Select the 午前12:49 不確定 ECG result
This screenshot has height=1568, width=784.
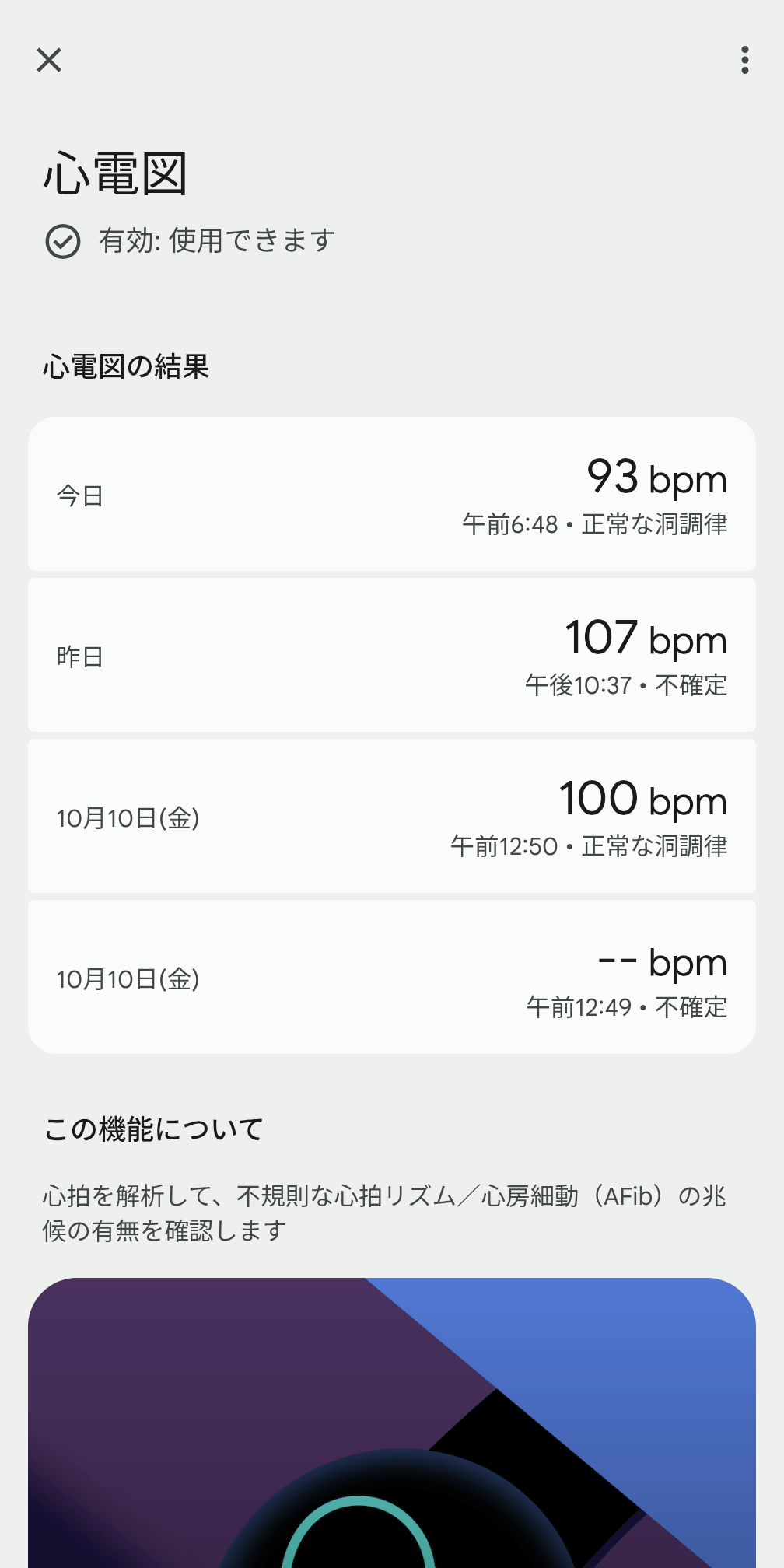392,978
